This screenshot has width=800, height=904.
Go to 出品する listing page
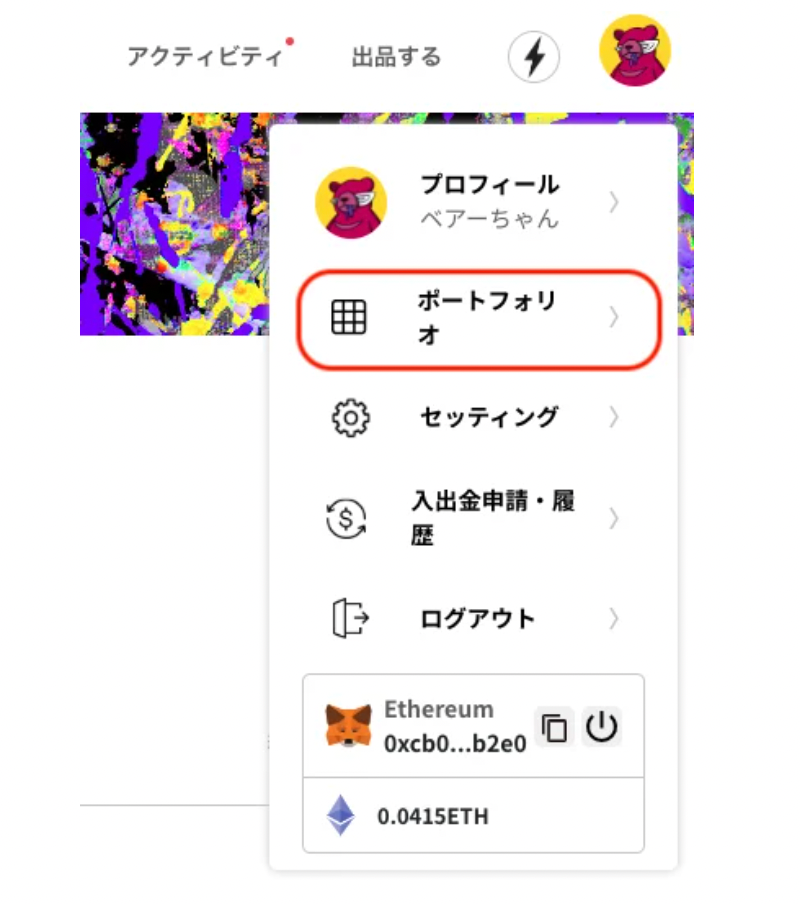pos(396,57)
